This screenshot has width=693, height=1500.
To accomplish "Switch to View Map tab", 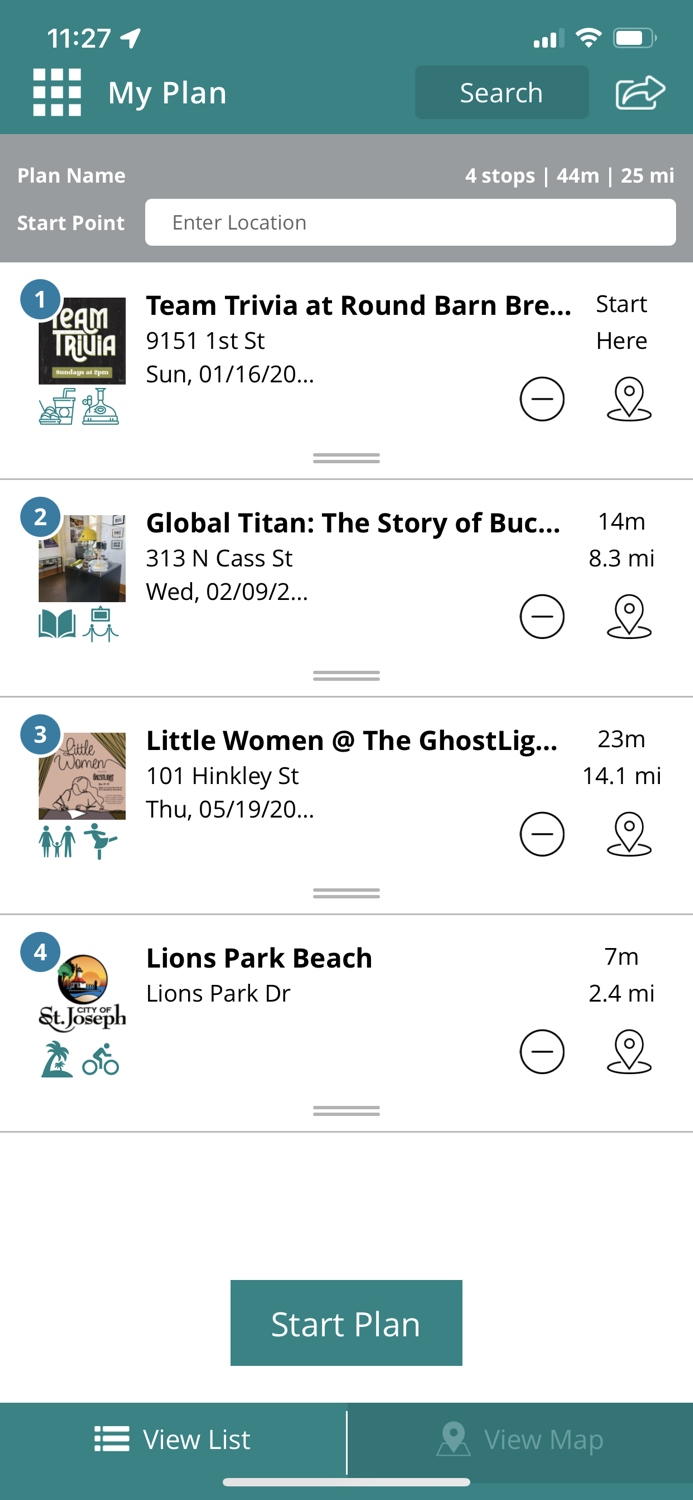I will coord(520,1439).
